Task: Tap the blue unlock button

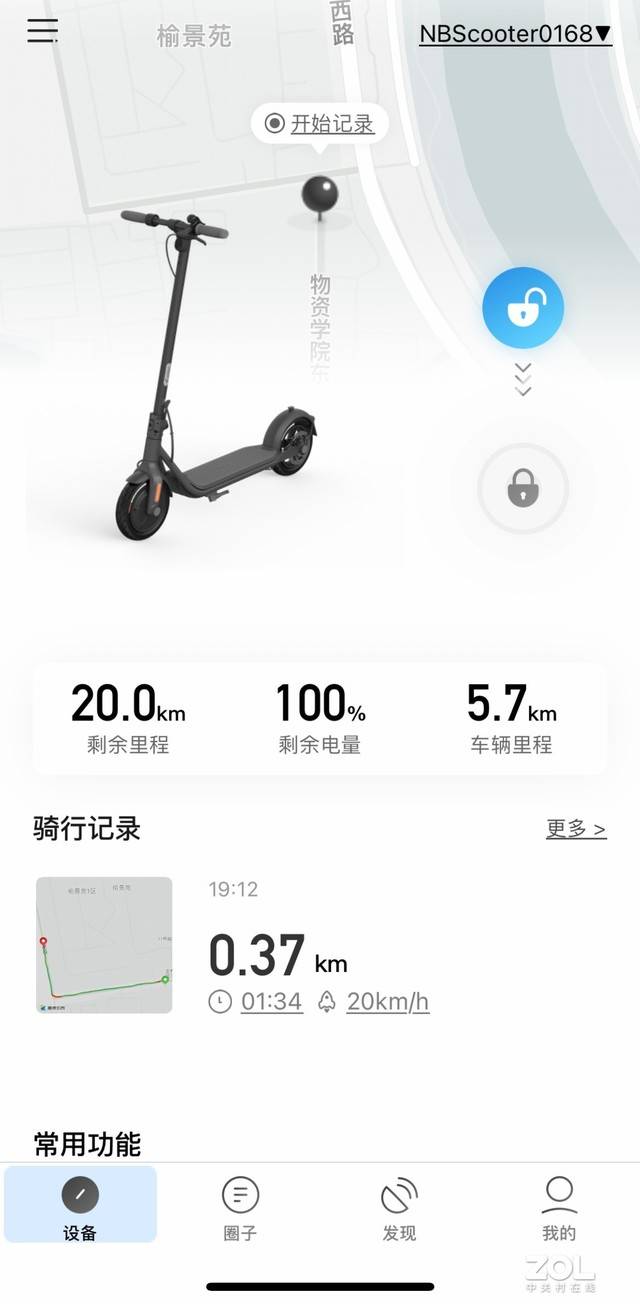Action: (x=523, y=307)
